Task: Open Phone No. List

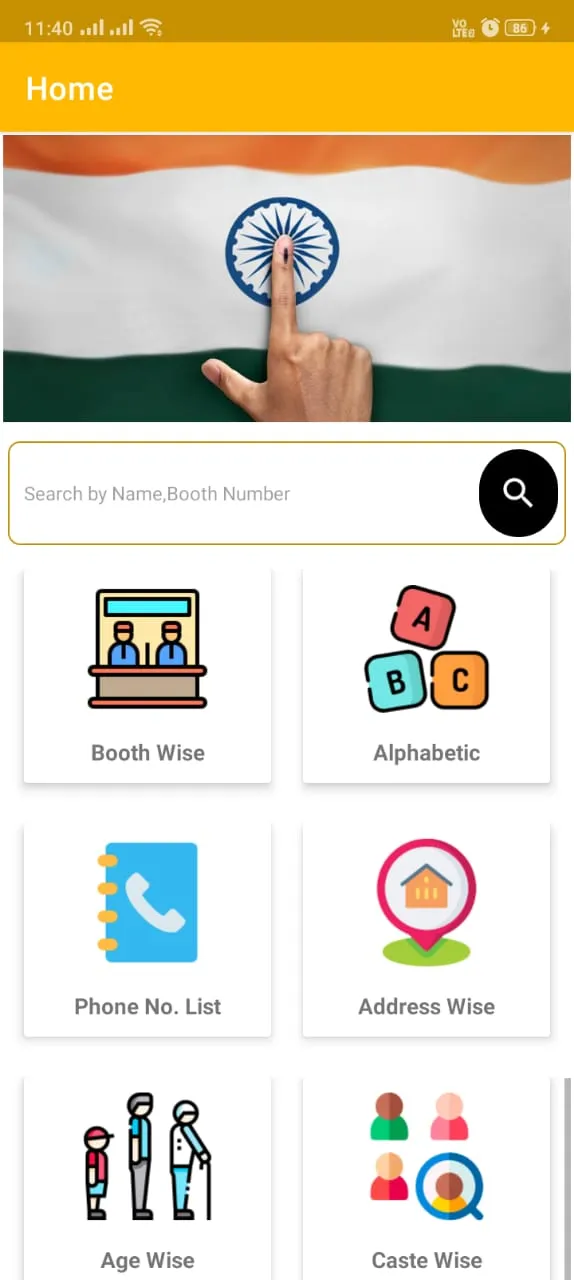Action: tap(147, 928)
